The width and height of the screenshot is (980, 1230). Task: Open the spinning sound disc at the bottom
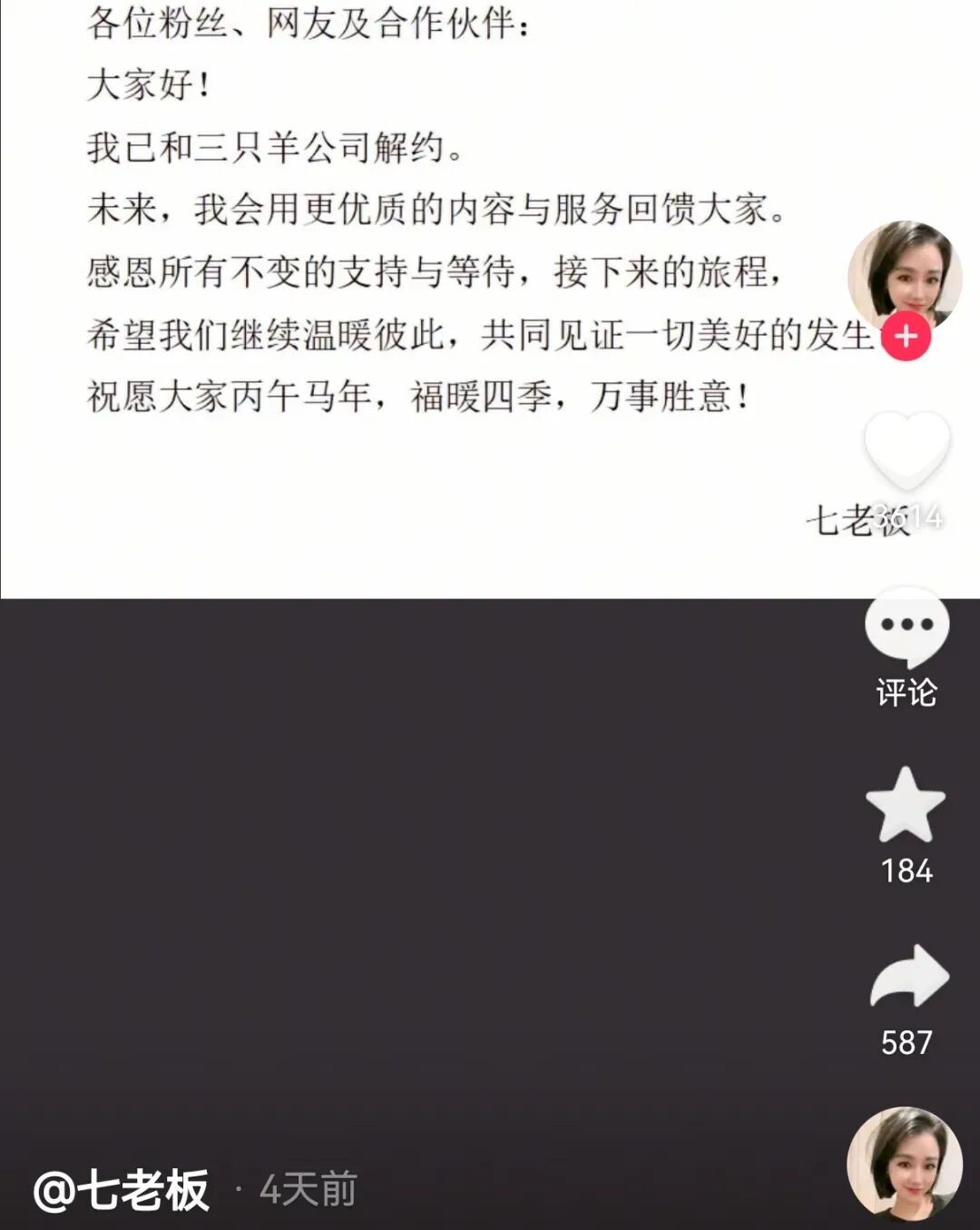[904, 1164]
